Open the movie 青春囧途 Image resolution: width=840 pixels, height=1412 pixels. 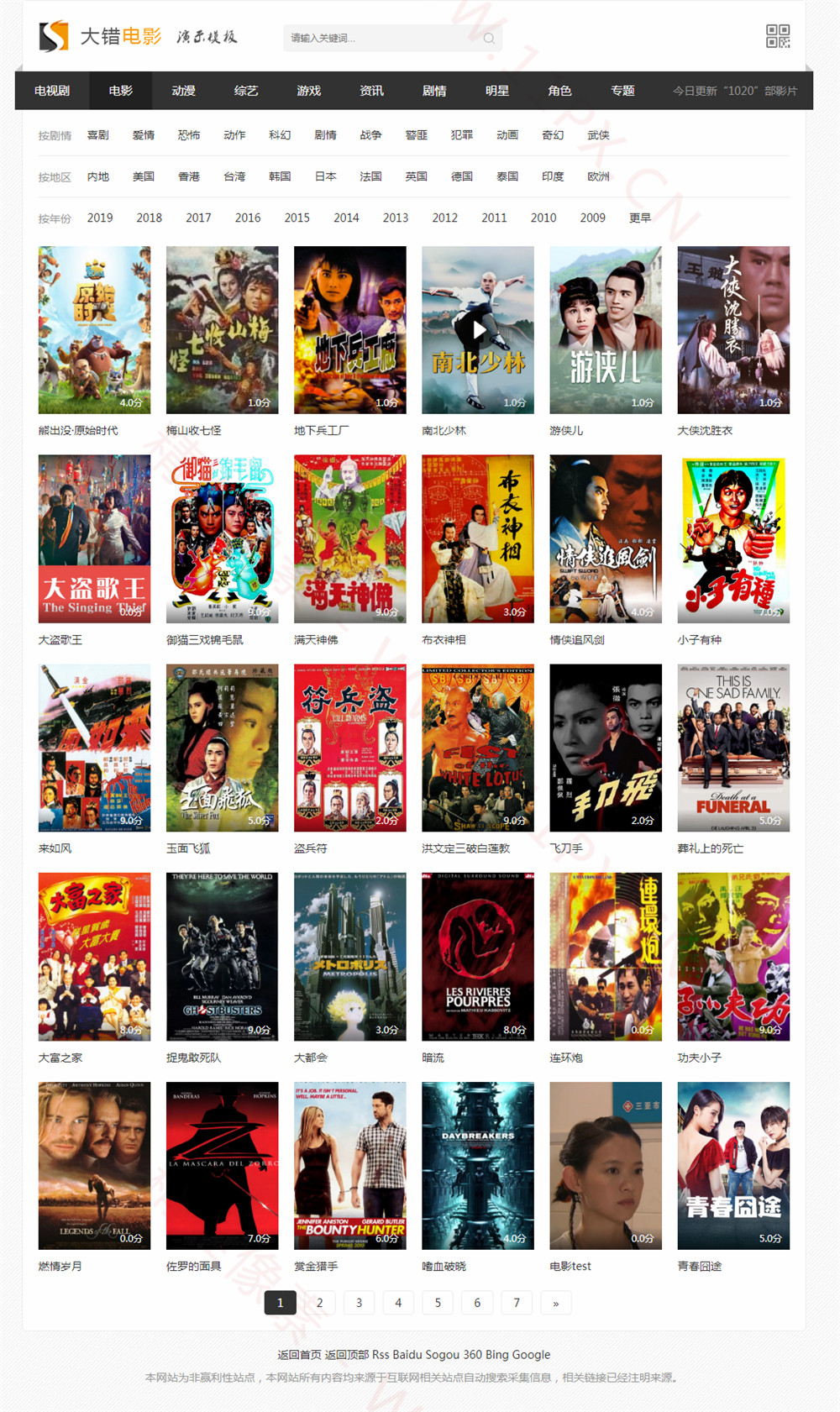(733, 1165)
